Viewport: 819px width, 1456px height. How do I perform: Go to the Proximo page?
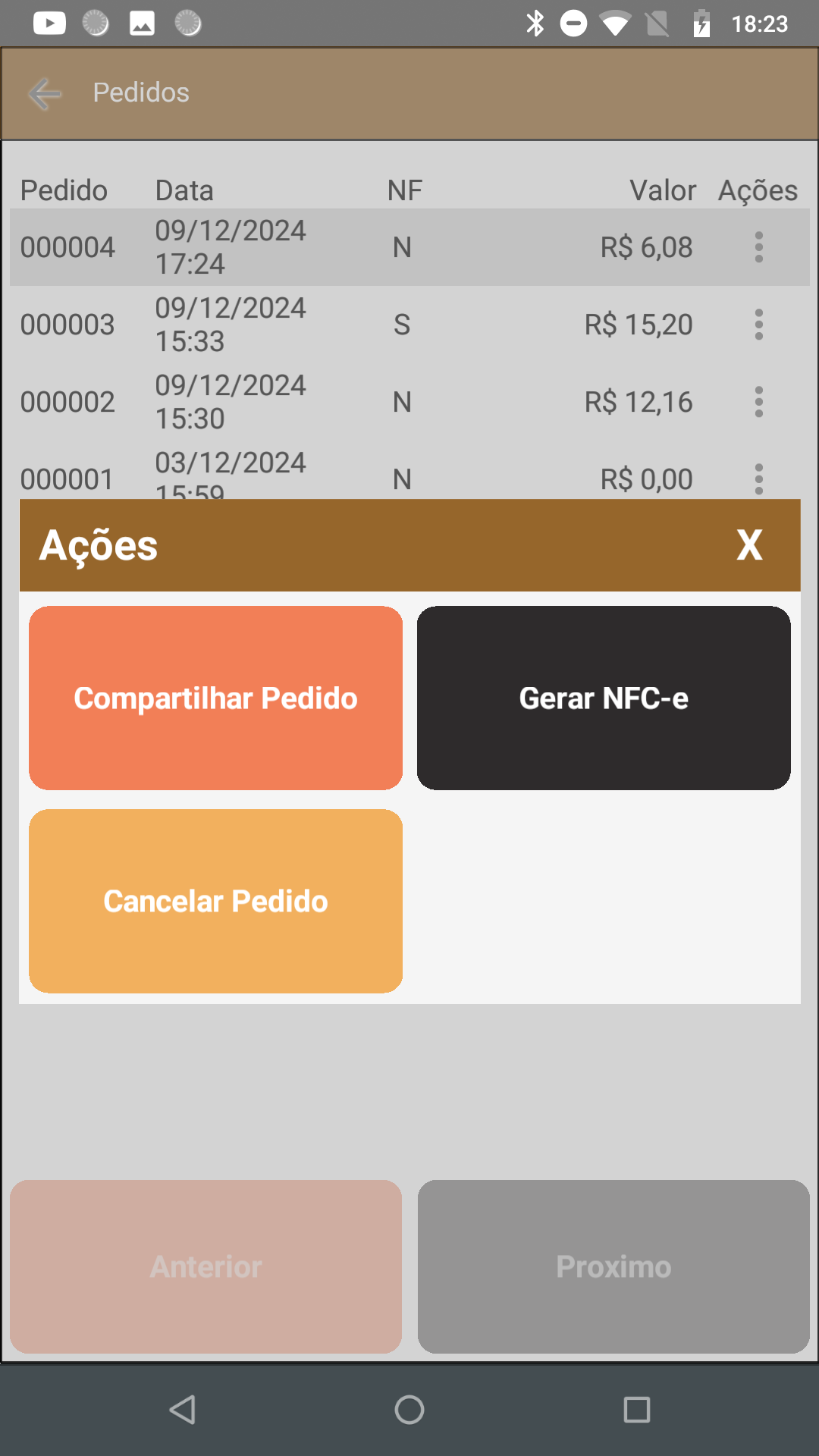point(613,1266)
